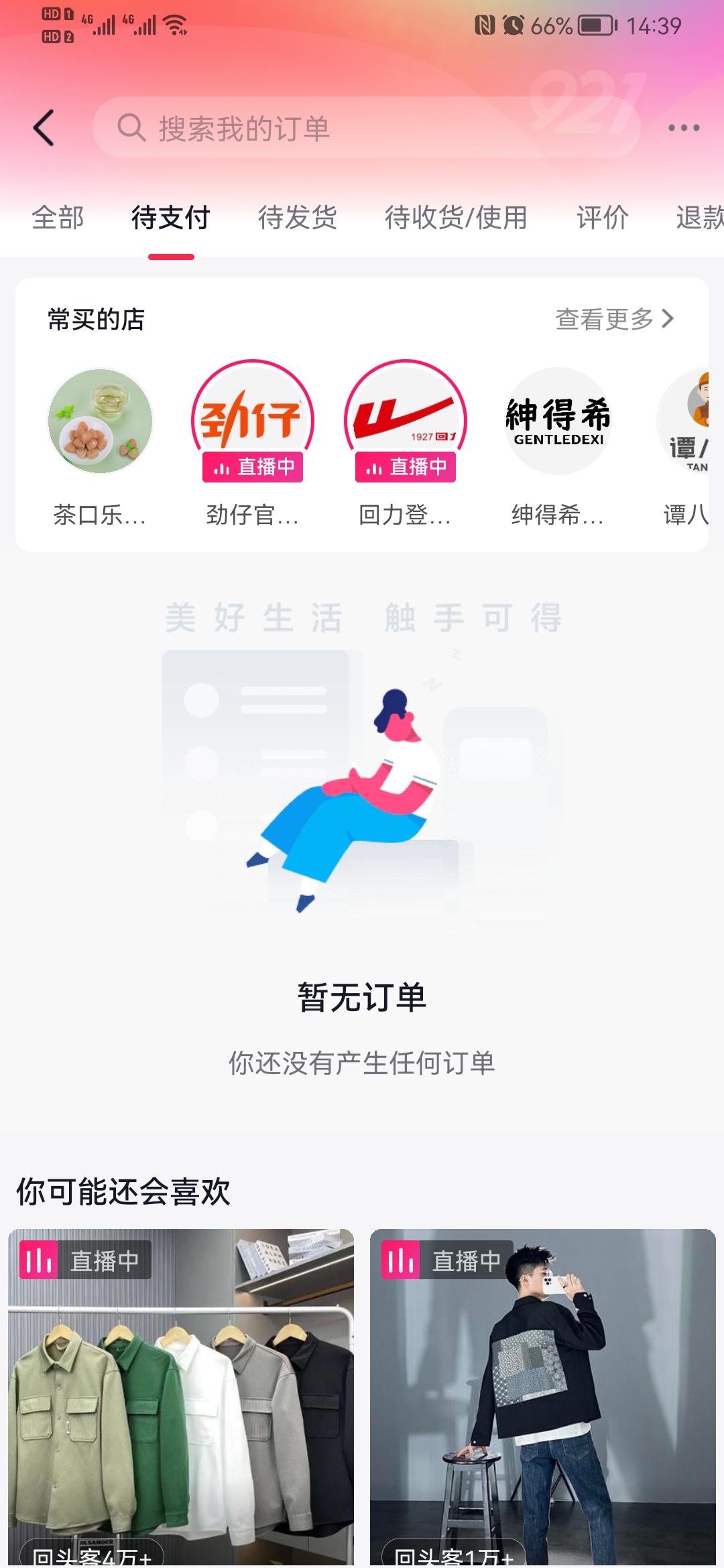The image size is (724, 1568).
Task: Switch to the 待发货 tab
Action: click(297, 218)
